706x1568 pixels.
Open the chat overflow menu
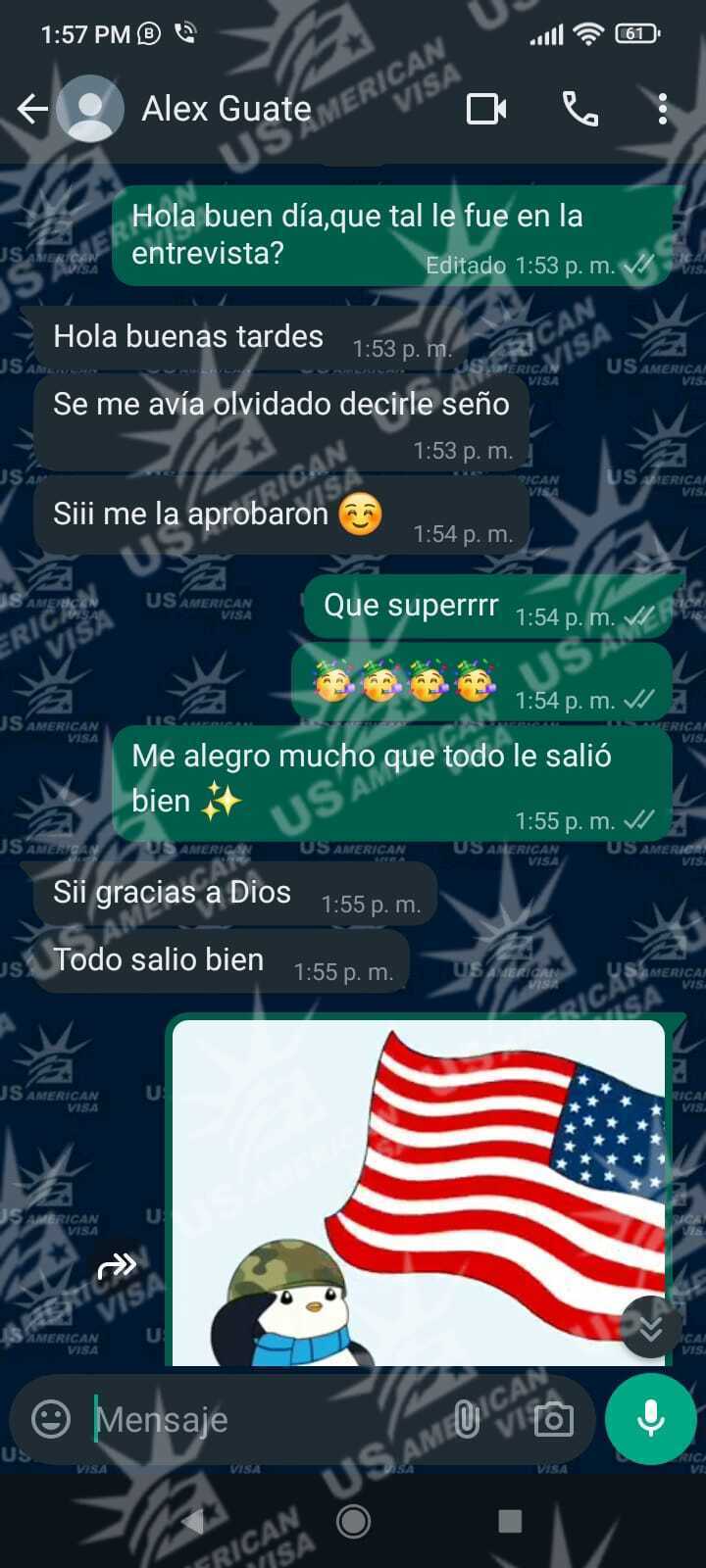(x=663, y=109)
